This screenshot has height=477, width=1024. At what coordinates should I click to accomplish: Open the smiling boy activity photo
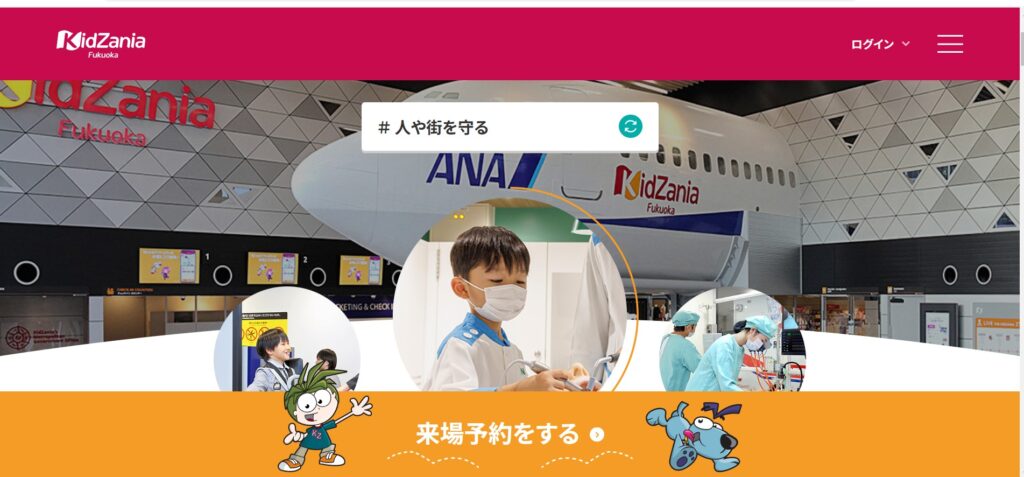tap(285, 345)
